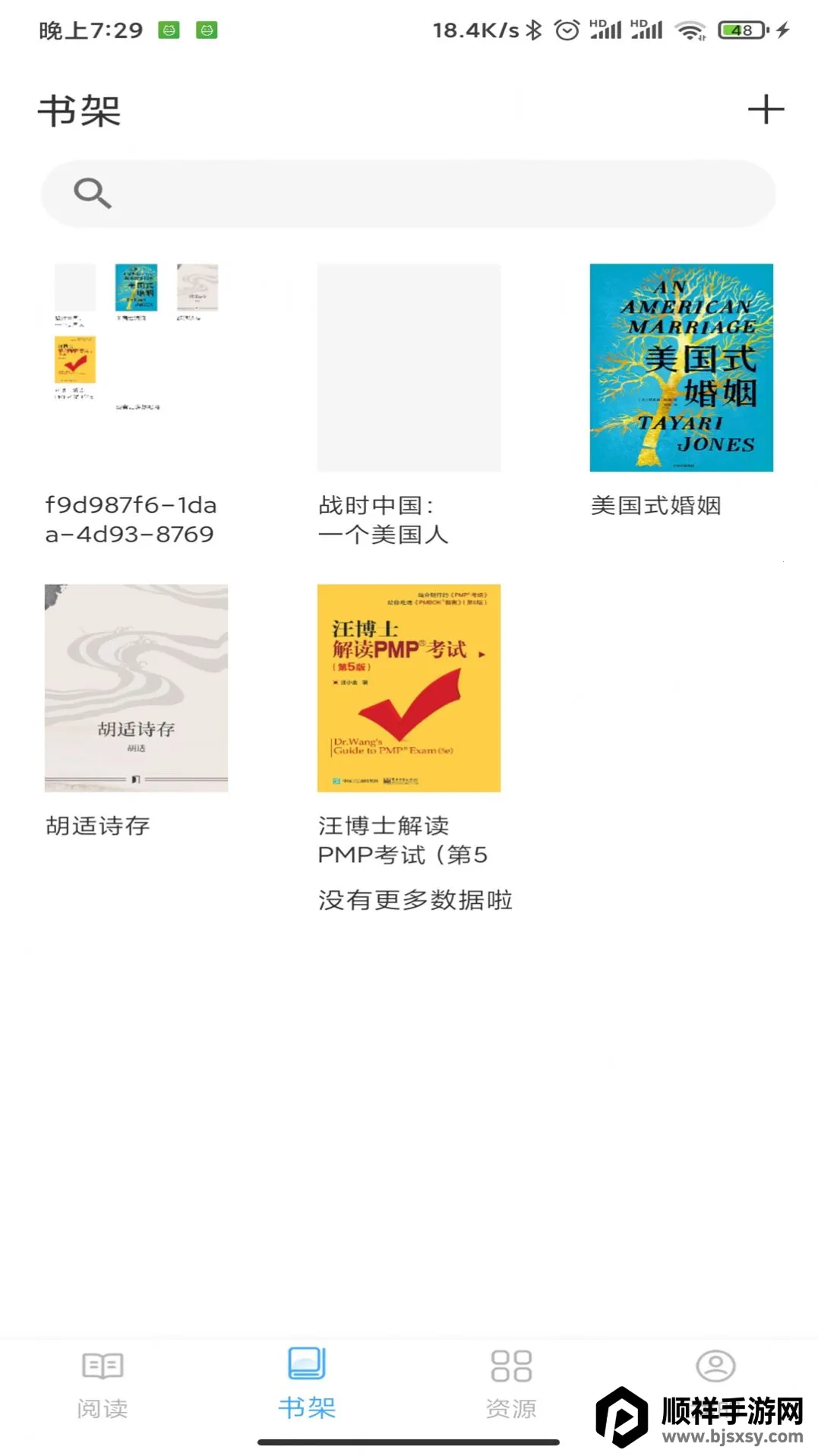
Task: Open the book 胡适诗存
Action: (136, 688)
